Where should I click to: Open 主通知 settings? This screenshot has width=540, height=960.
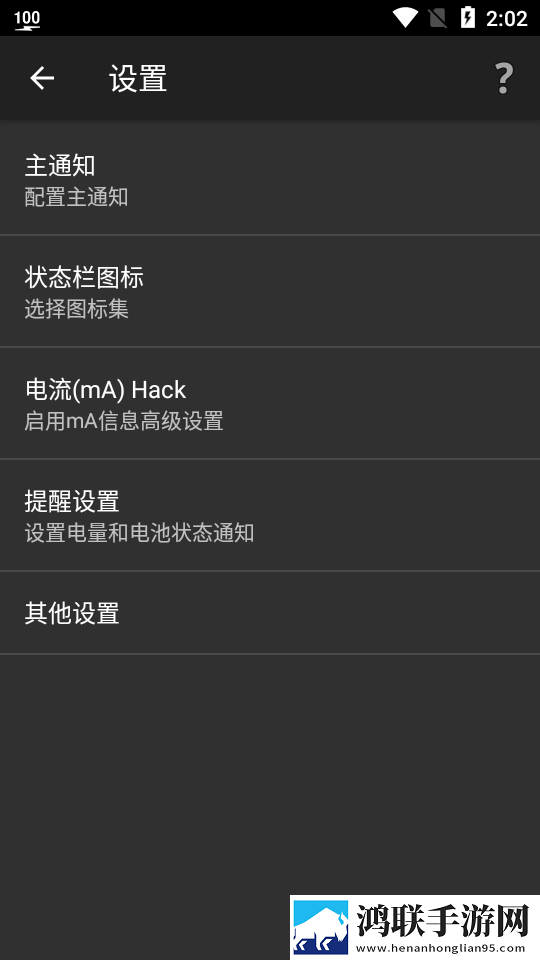tap(270, 179)
